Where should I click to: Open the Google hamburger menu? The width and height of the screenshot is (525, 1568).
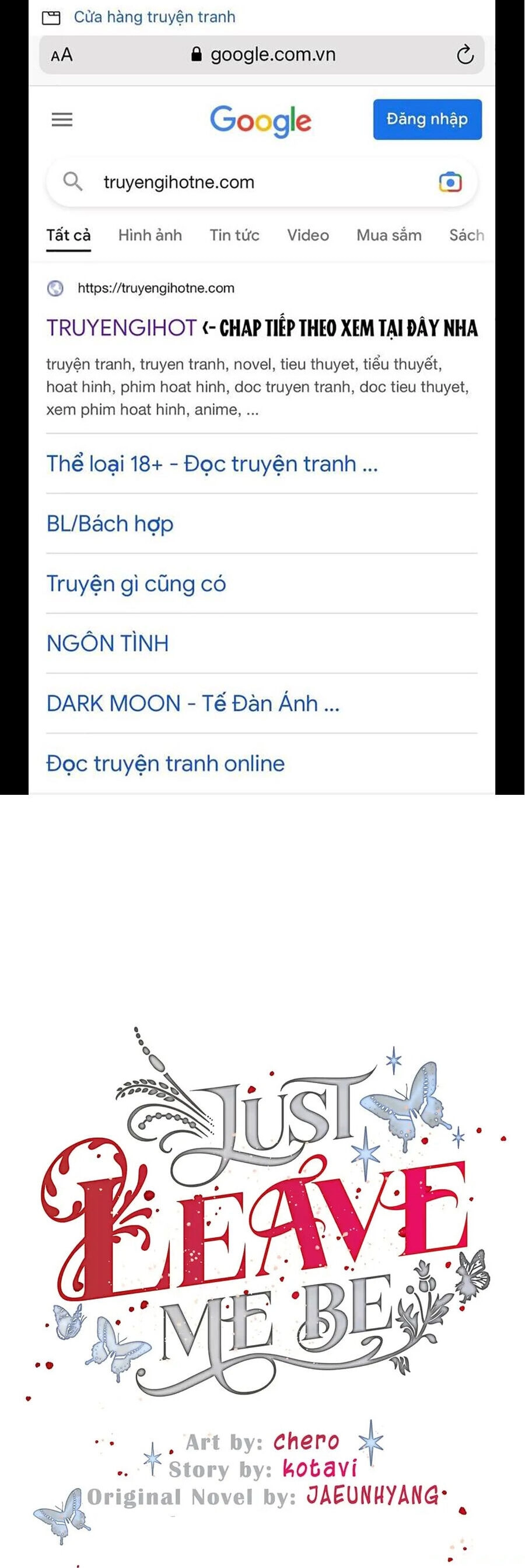click(61, 119)
